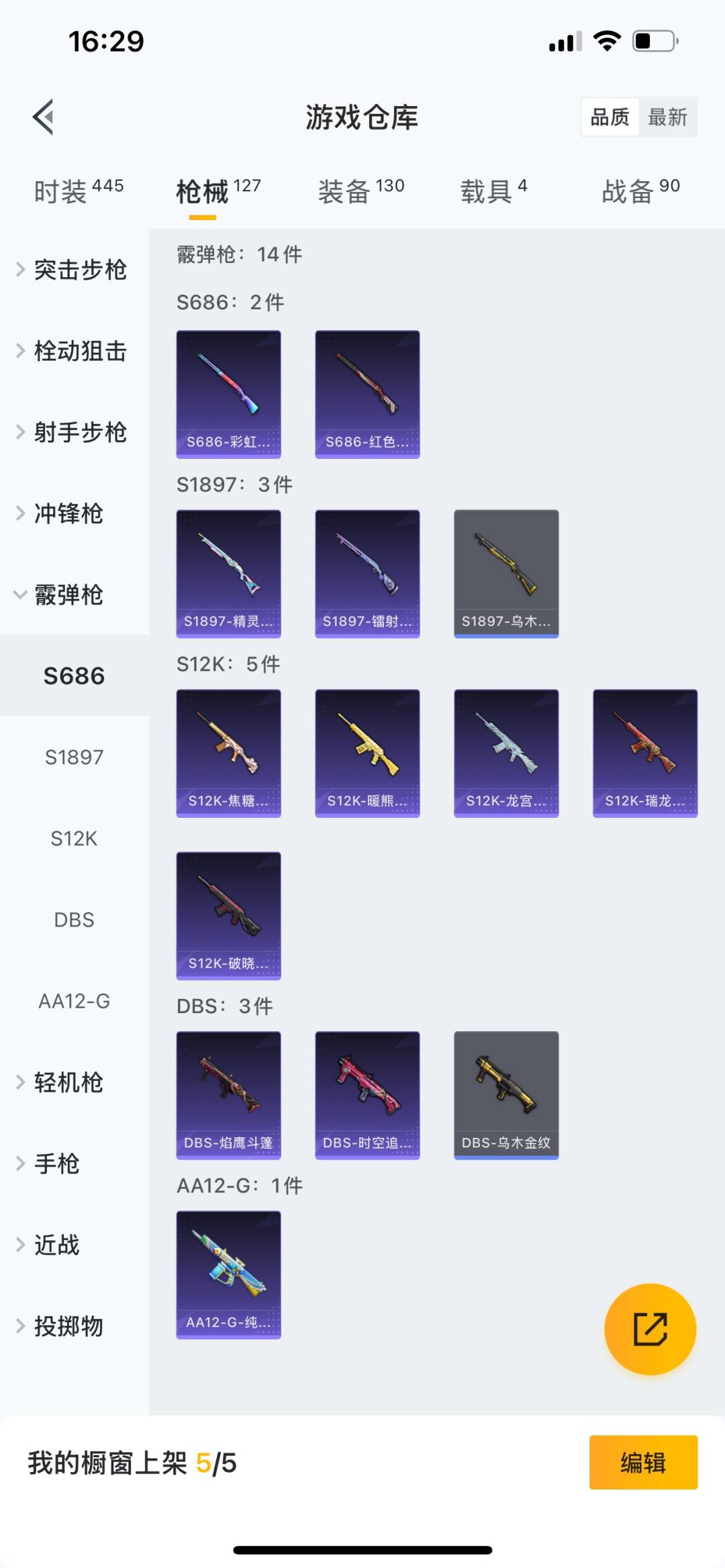Open the AA12-G-纯 skin item
Viewport: 725px width, 1568px height.
pyautogui.click(x=228, y=1275)
